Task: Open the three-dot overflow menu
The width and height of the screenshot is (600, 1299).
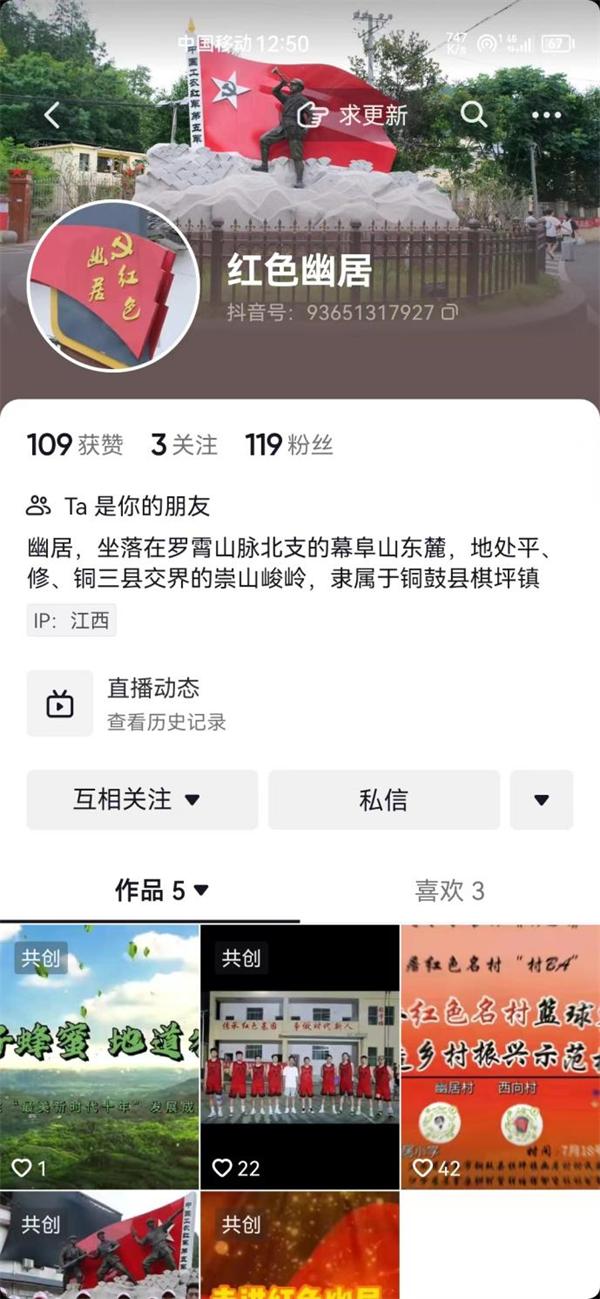Action: (547, 116)
